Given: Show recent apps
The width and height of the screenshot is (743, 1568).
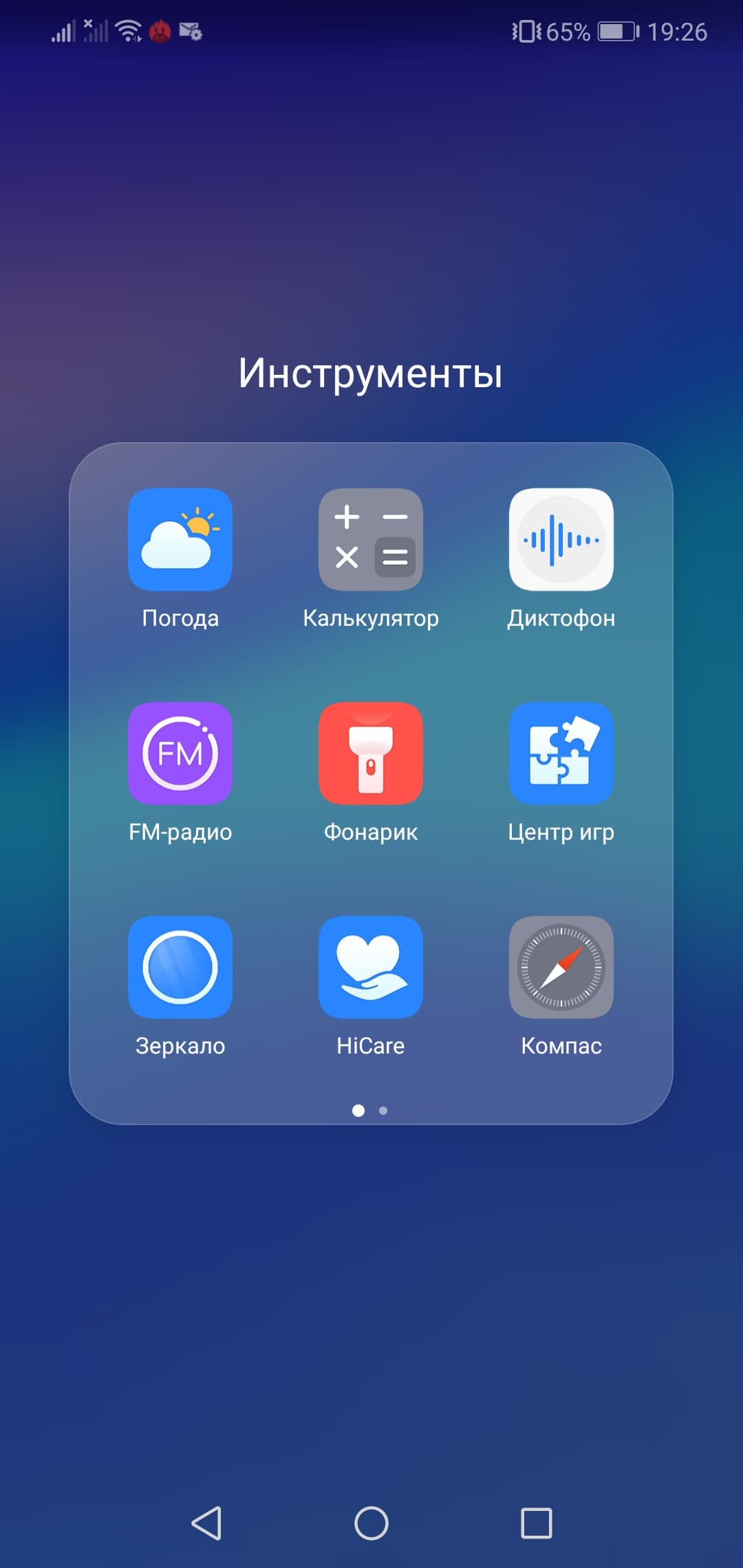Looking at the screenshot, I should click(x=537, y=1523).
